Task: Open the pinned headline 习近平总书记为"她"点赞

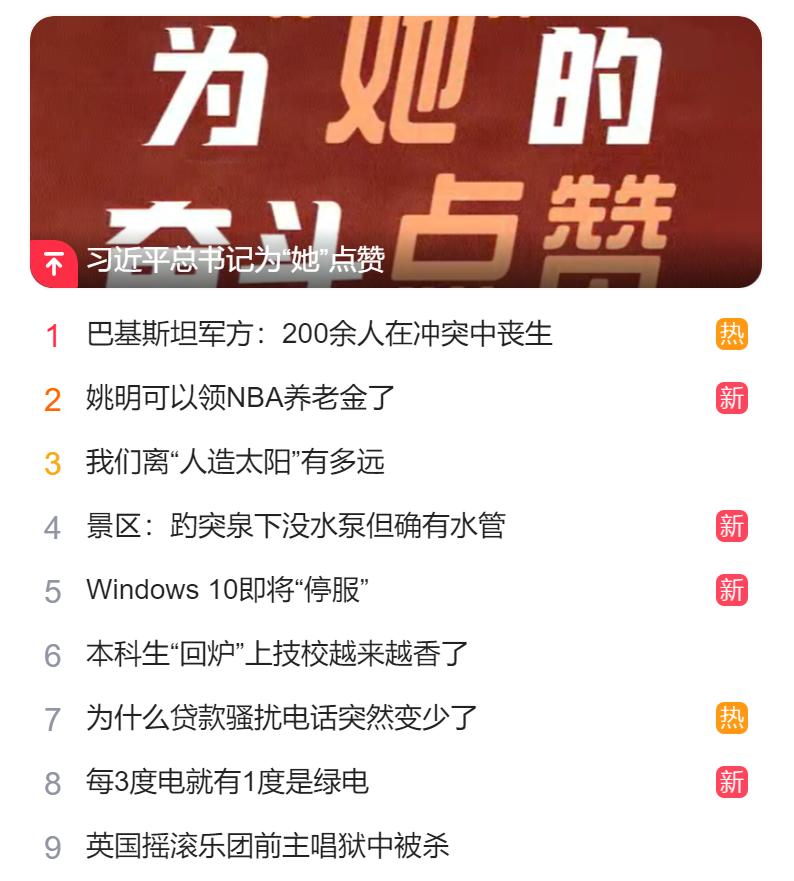Action: 190,265
